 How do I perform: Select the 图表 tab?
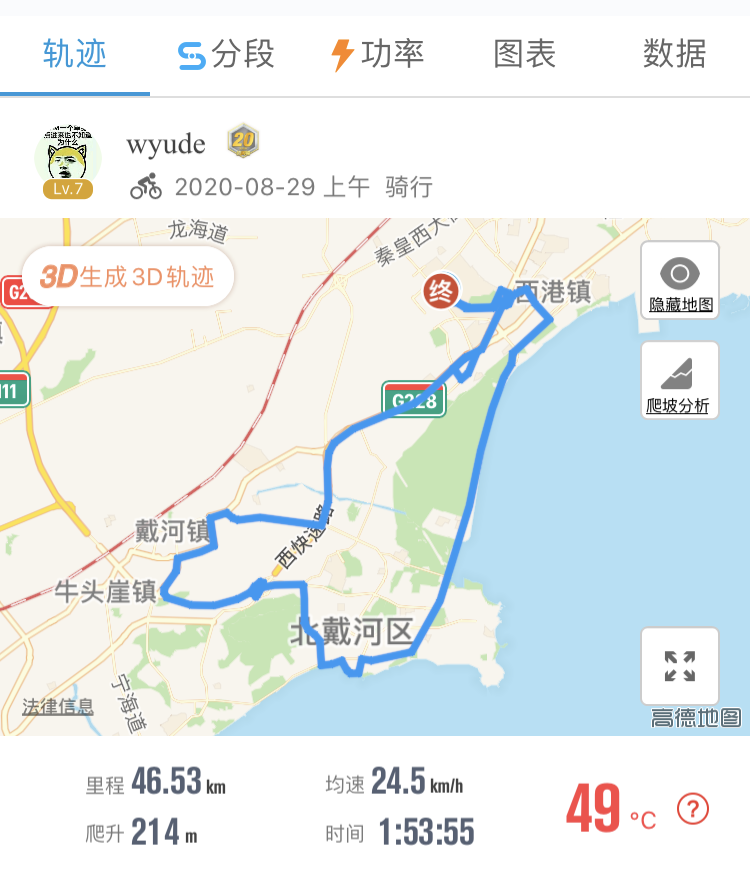(525, 54)
